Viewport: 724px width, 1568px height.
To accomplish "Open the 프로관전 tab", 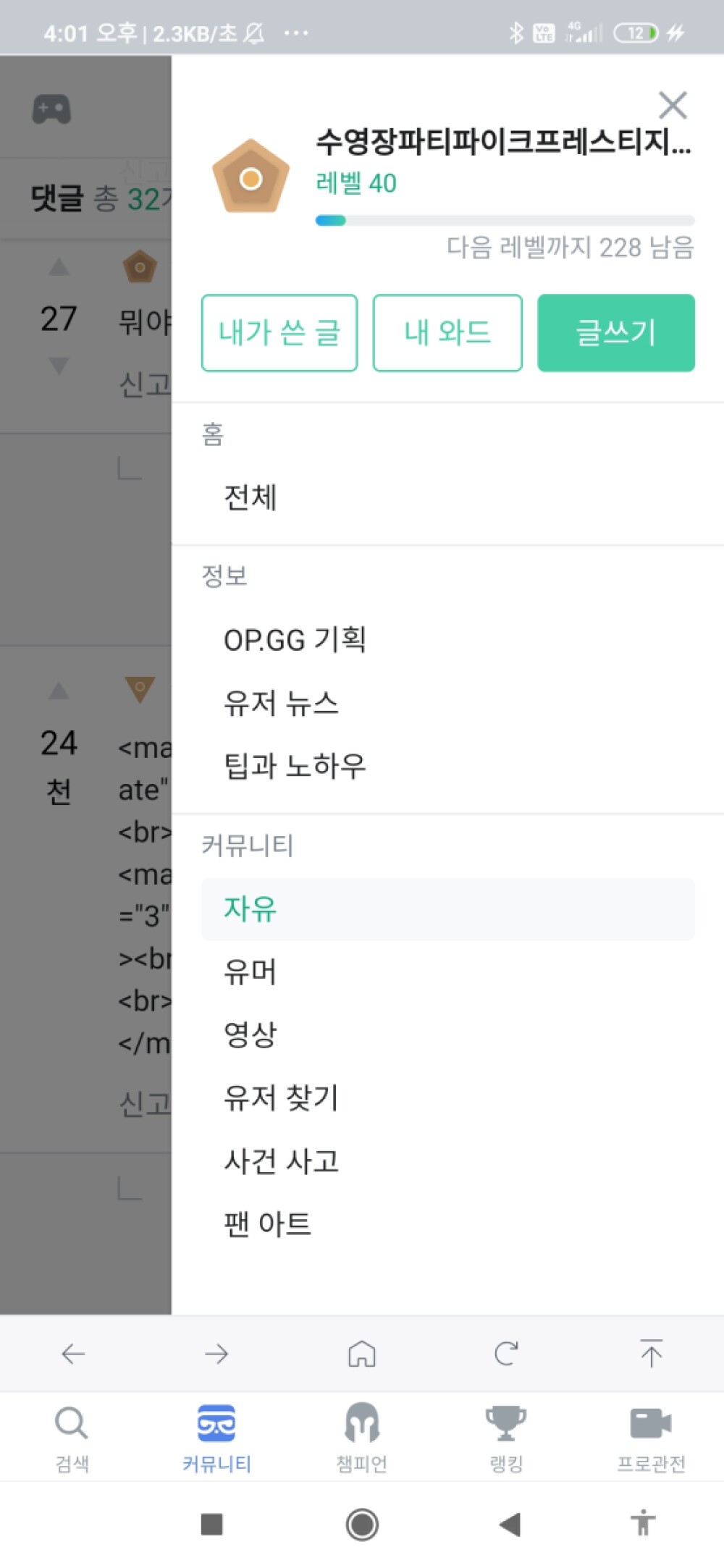I will (x=651, y=1438).
